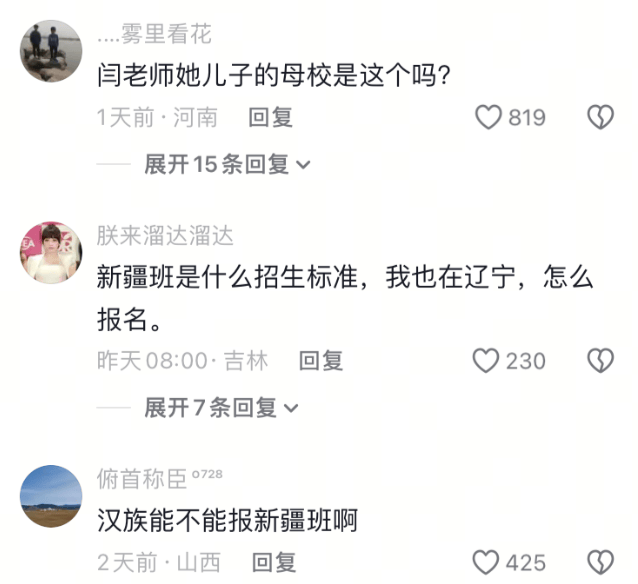Open 雾里看花's profile avatar
Screen dimensions: 638x584
coord(50,50)
